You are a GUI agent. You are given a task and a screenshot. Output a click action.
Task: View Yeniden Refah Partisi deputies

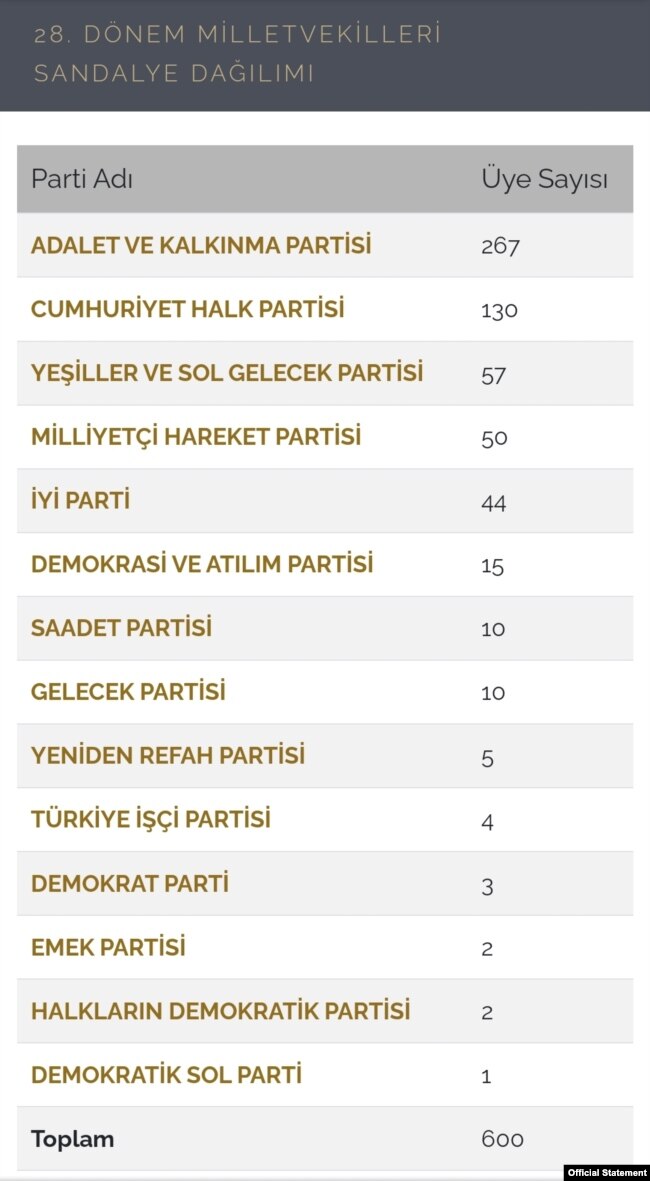(168, 755)
